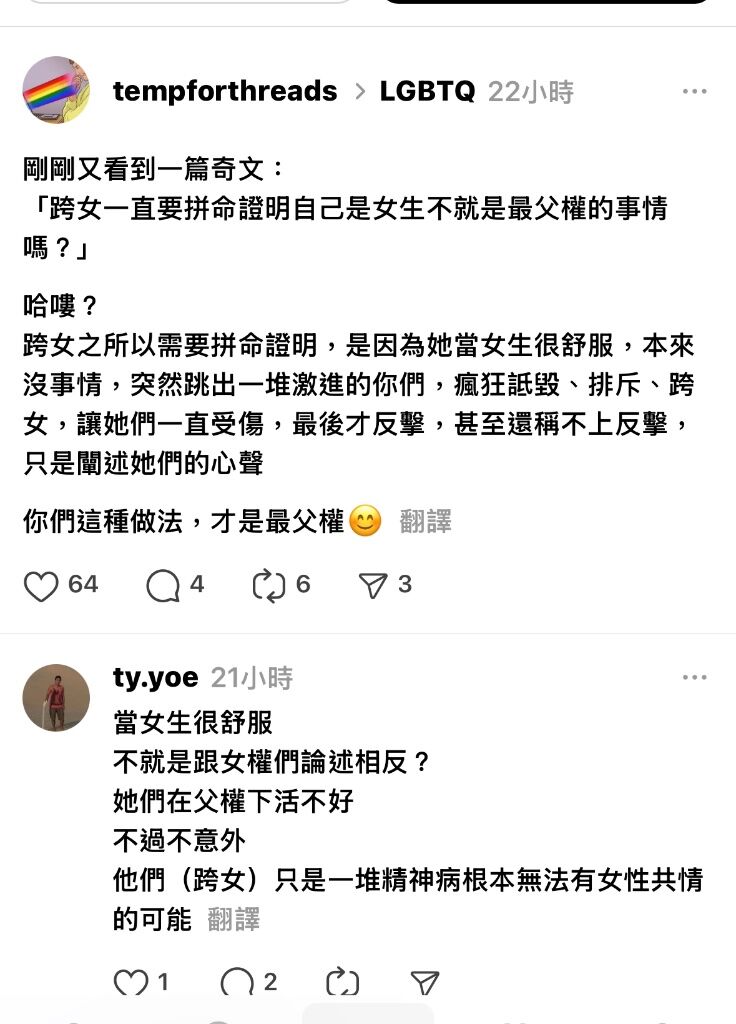Reply to ty.yoe's comment
The image size is (736, 1024).
tap(237, 984)
